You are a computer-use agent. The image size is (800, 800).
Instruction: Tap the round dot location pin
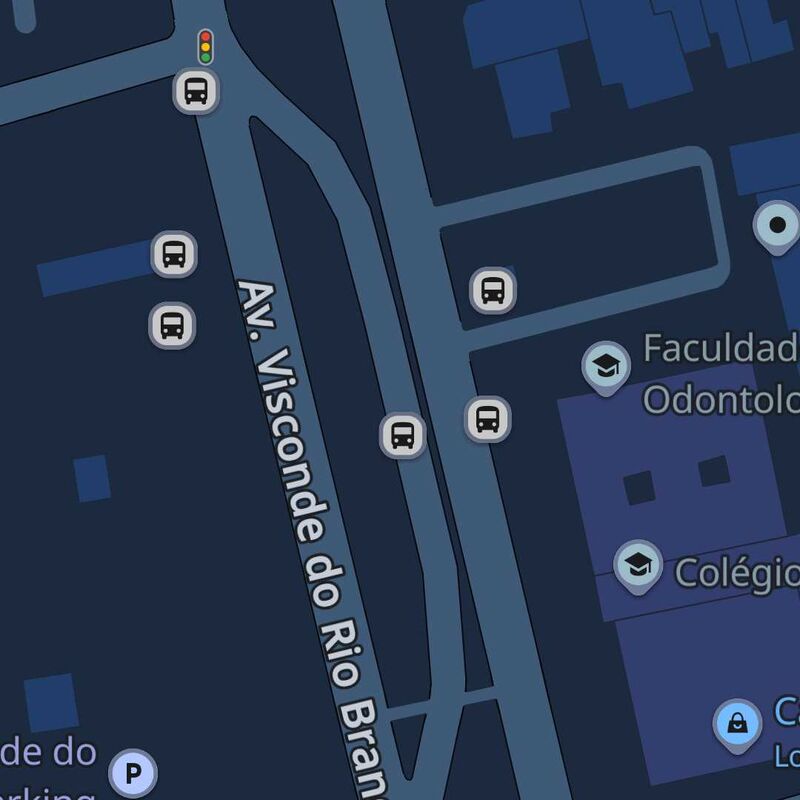(777, 224)
